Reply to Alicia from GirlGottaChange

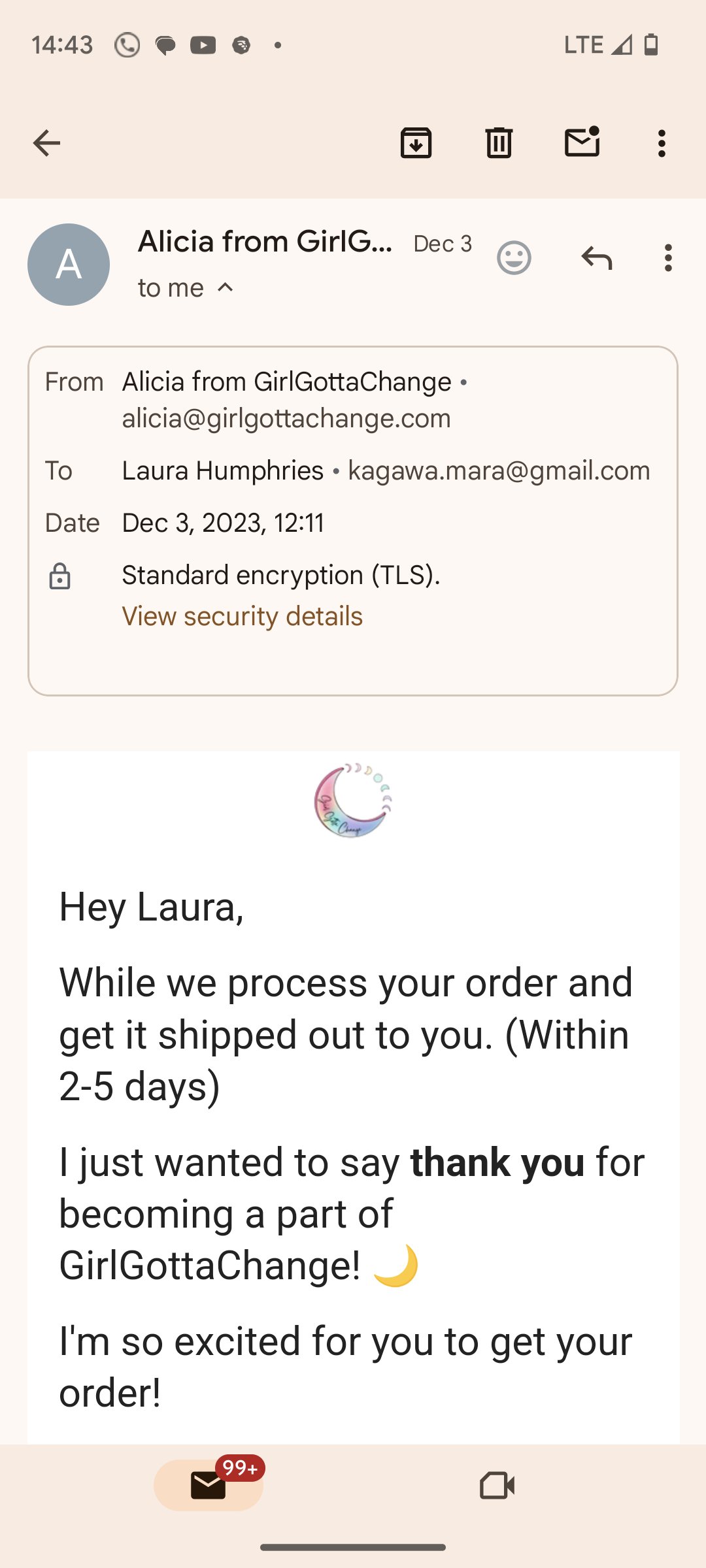pos(596,257)
